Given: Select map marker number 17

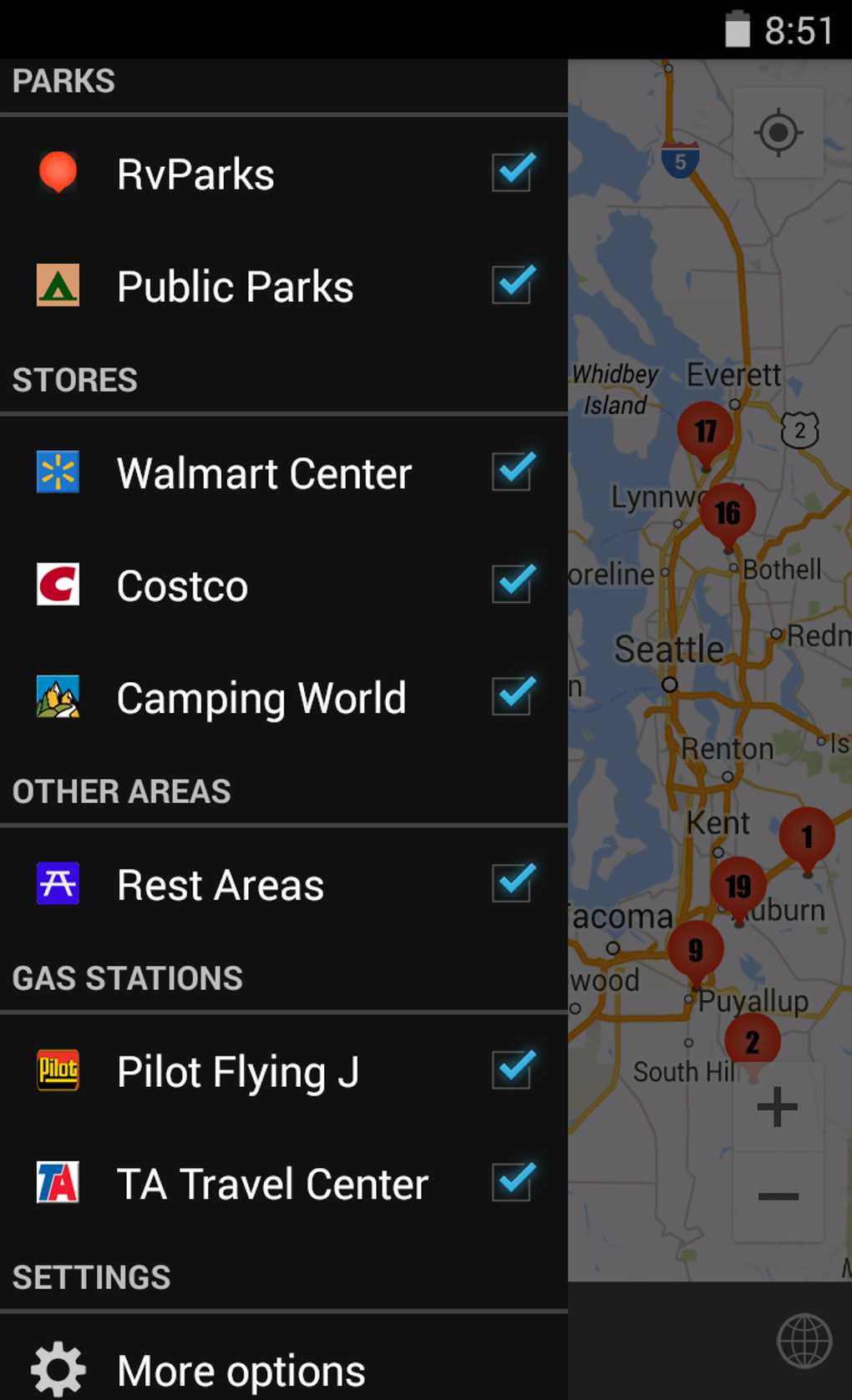Looking at the screenshot, I should pyautogui.click(x=705, y=431).
